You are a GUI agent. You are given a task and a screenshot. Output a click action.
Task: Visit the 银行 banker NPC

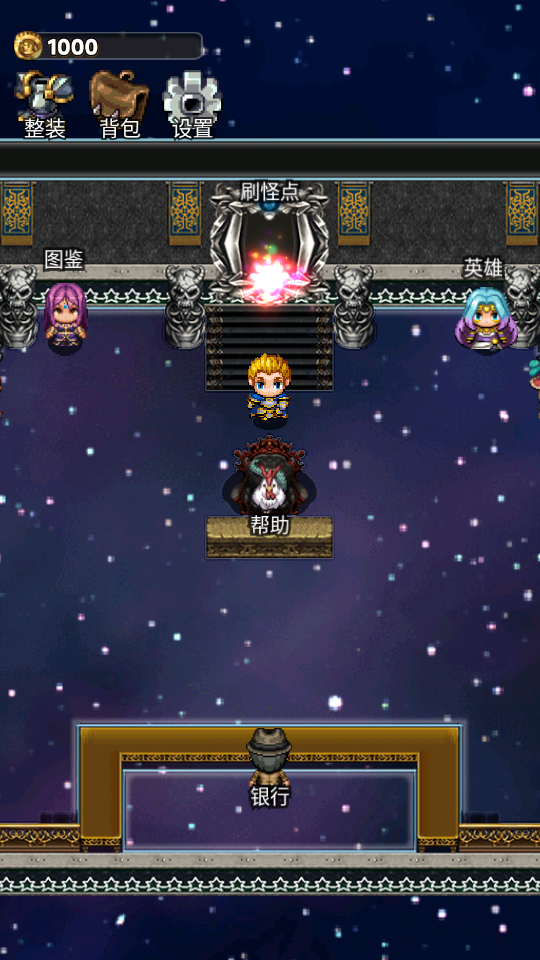click(x=269, y=757)
